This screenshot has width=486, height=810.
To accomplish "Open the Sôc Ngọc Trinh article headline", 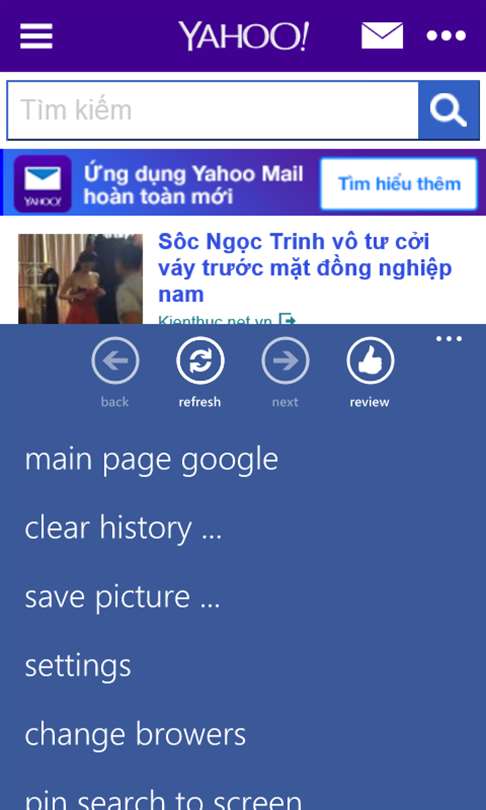I will tap(305, 268).
